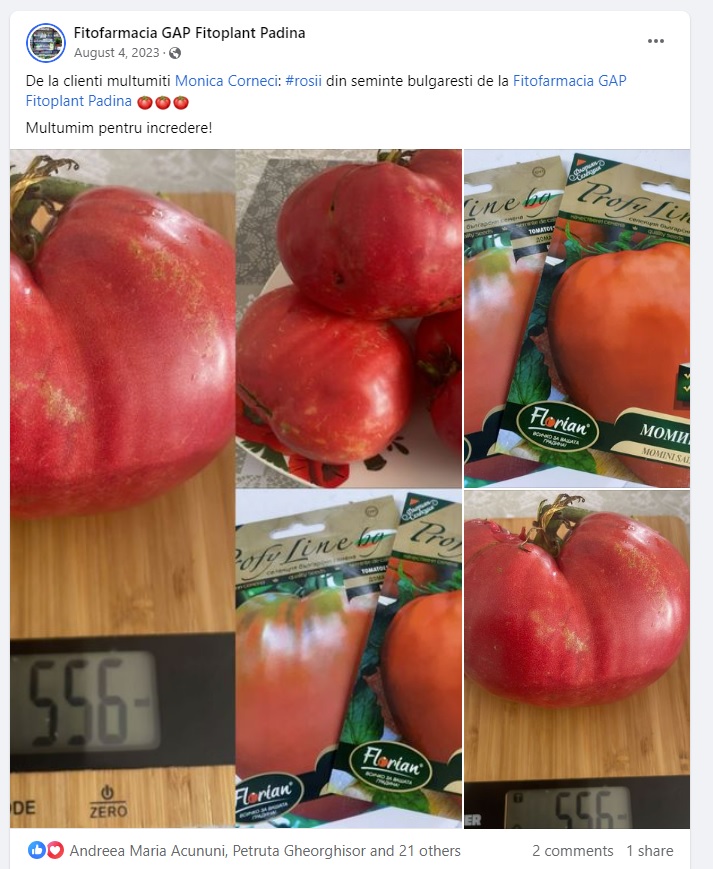Open the photo of tomatoes on a plate
The width and height of the screenshot is (713, 869).
tap(348, 317)
